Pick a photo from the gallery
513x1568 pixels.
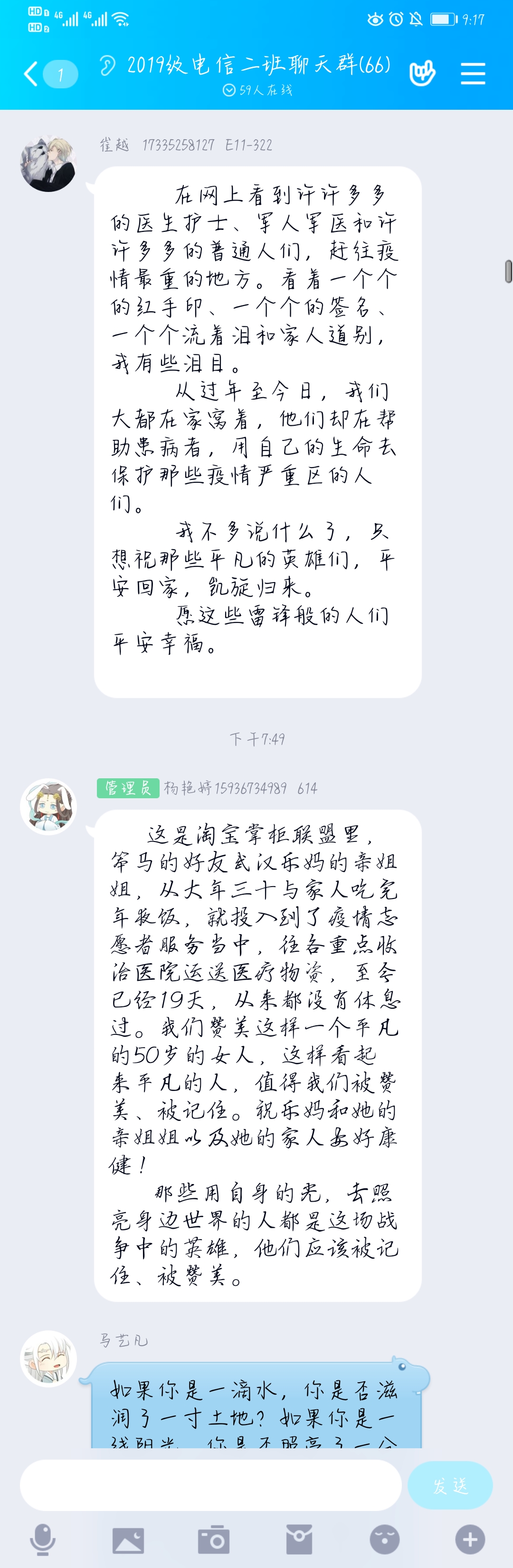[x=128, y=1540]
